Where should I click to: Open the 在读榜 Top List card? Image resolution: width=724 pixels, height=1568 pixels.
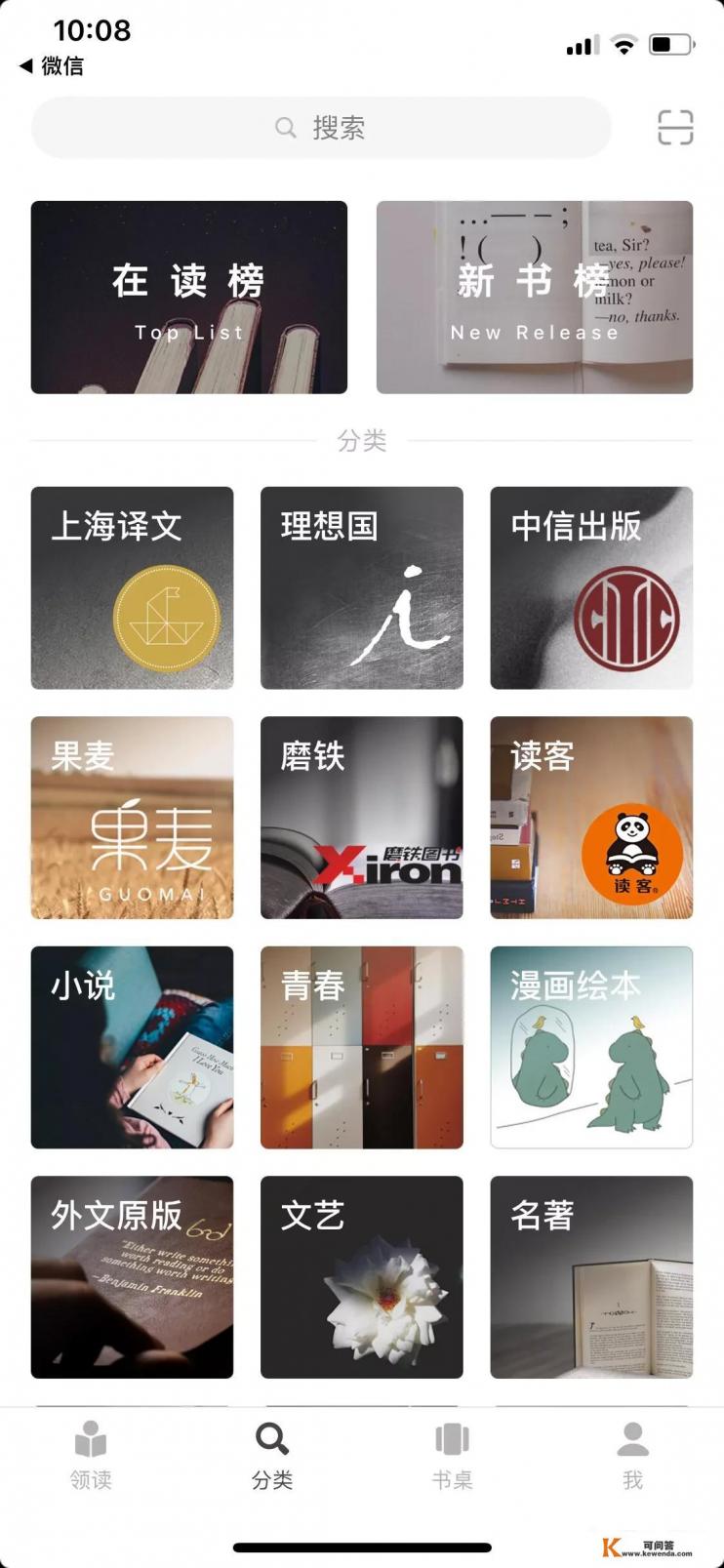(x=189, y=298)
